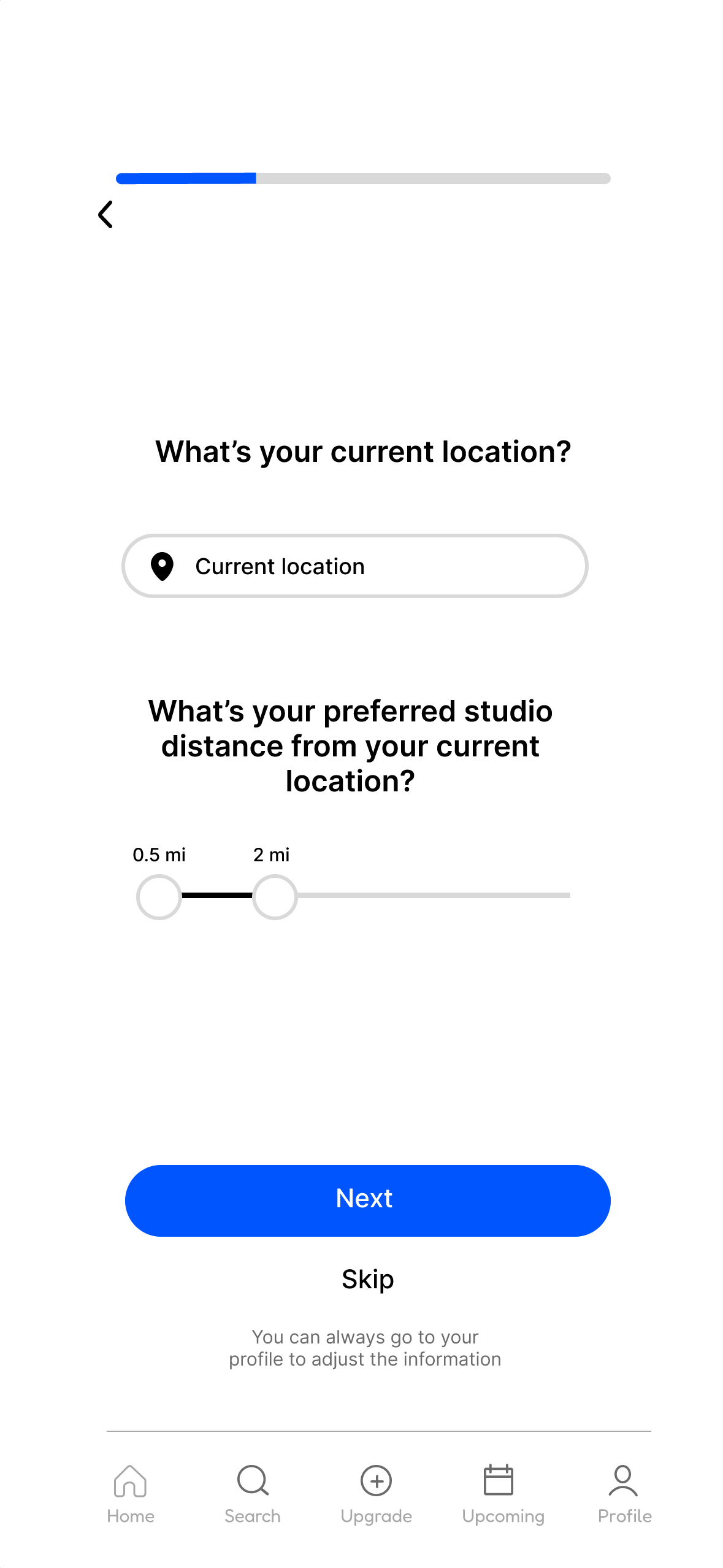Open the Upgrade tab
The height and width of the screenshot is (1568, 723).
(x=377, y=1494)
